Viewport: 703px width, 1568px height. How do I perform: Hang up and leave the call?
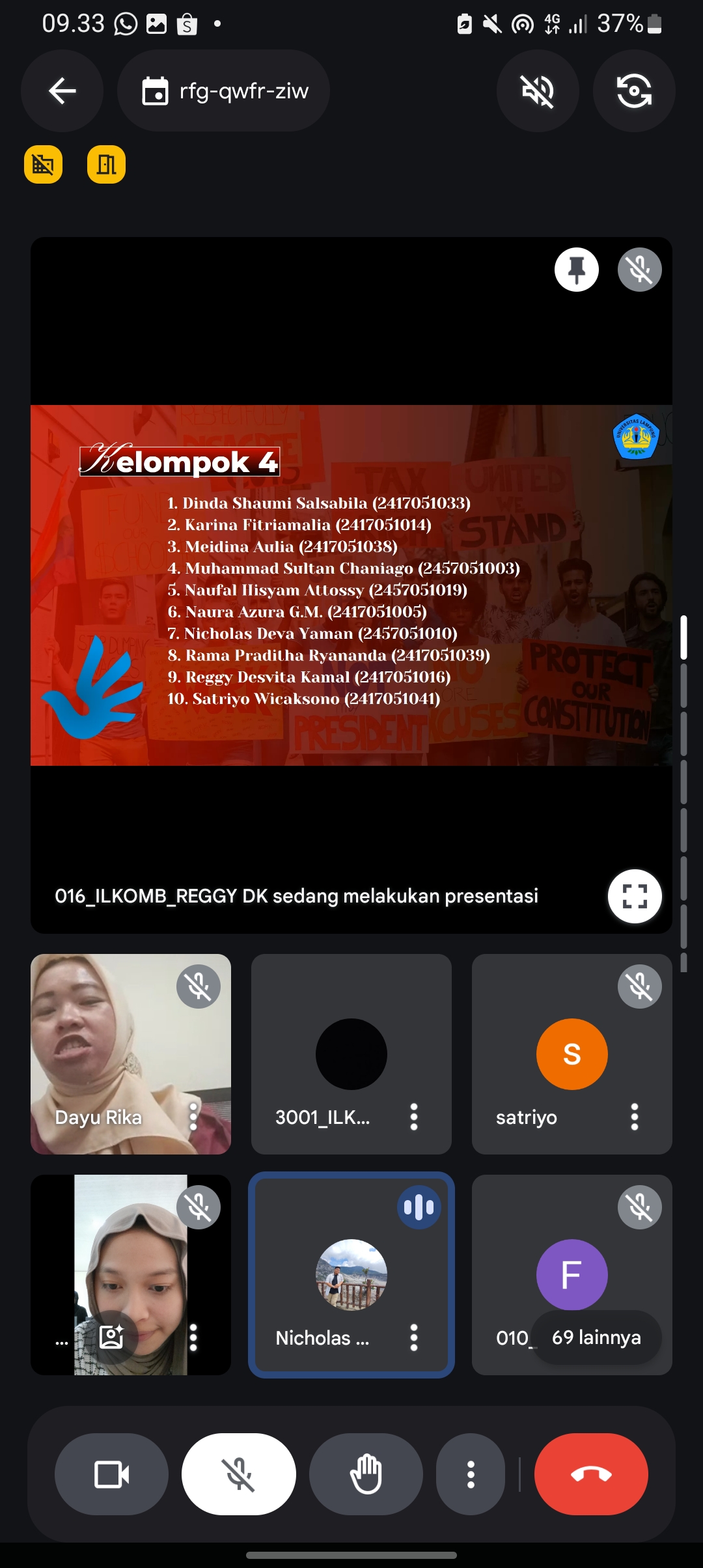591,1474
